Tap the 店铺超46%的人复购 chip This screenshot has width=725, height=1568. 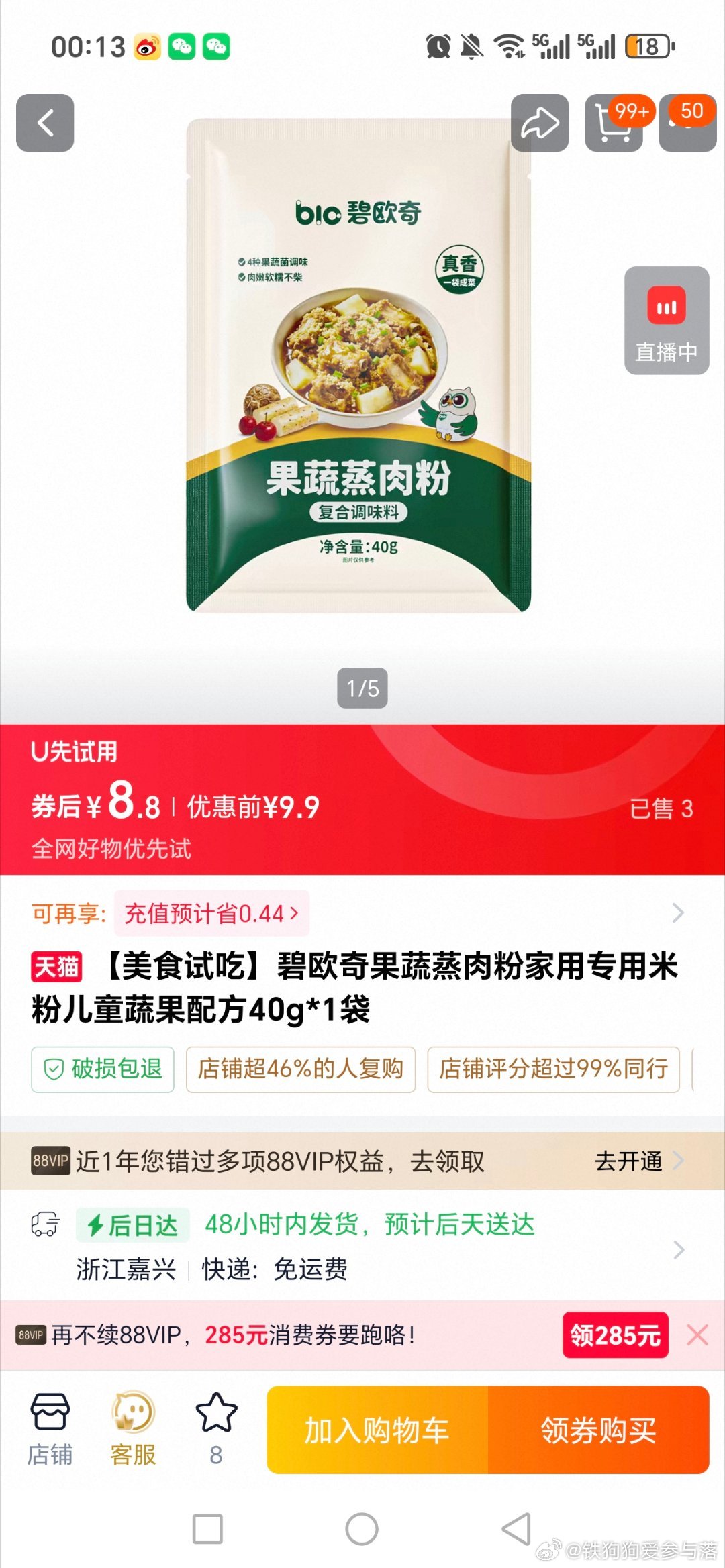(300, 1069)
